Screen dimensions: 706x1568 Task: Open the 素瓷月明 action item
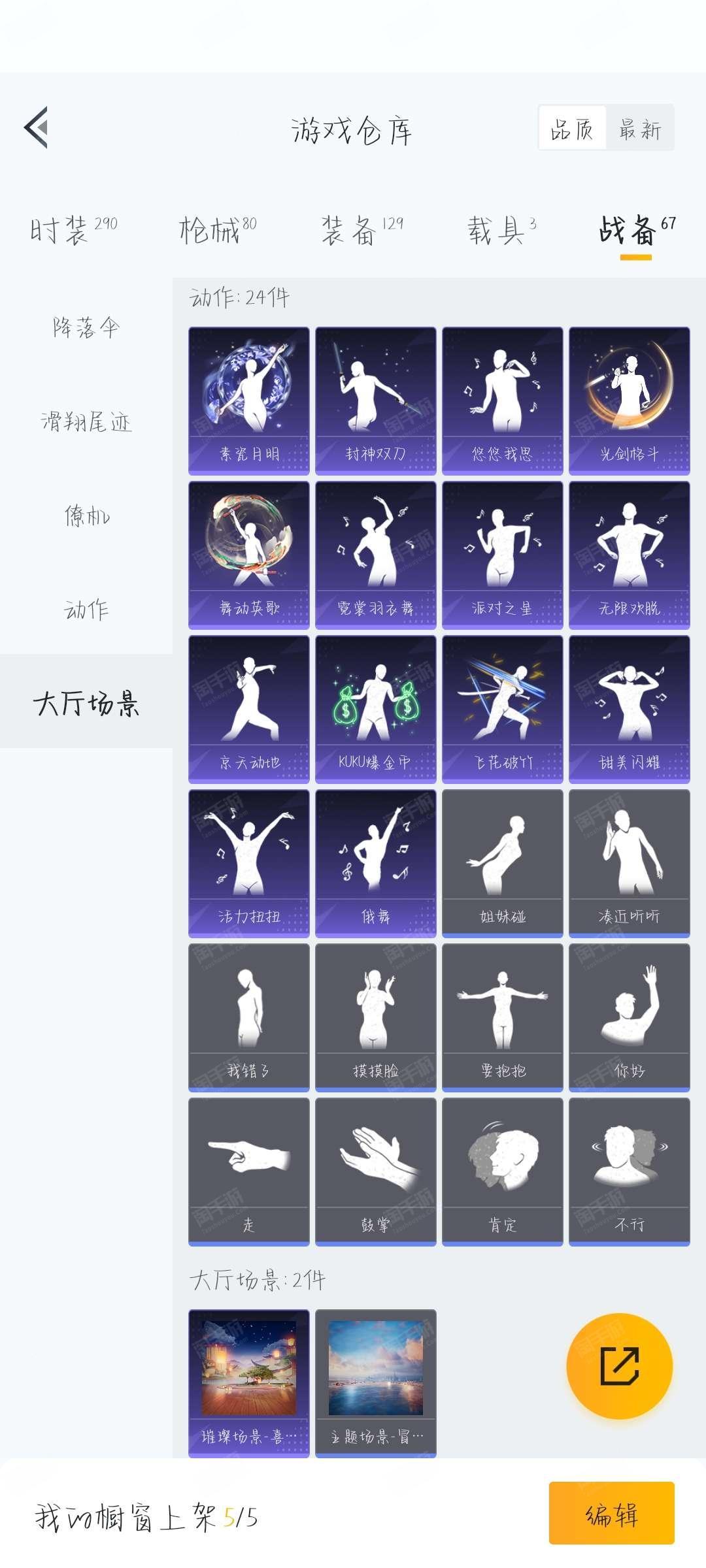[249, 400]
